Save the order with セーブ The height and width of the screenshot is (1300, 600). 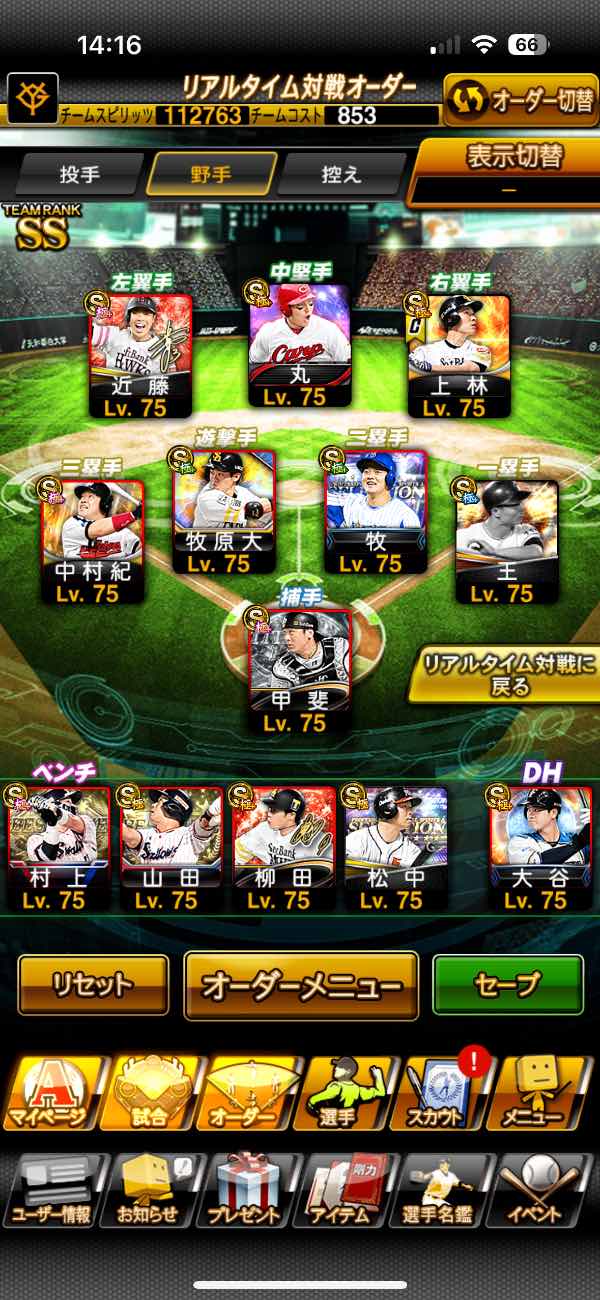(508, 985)
